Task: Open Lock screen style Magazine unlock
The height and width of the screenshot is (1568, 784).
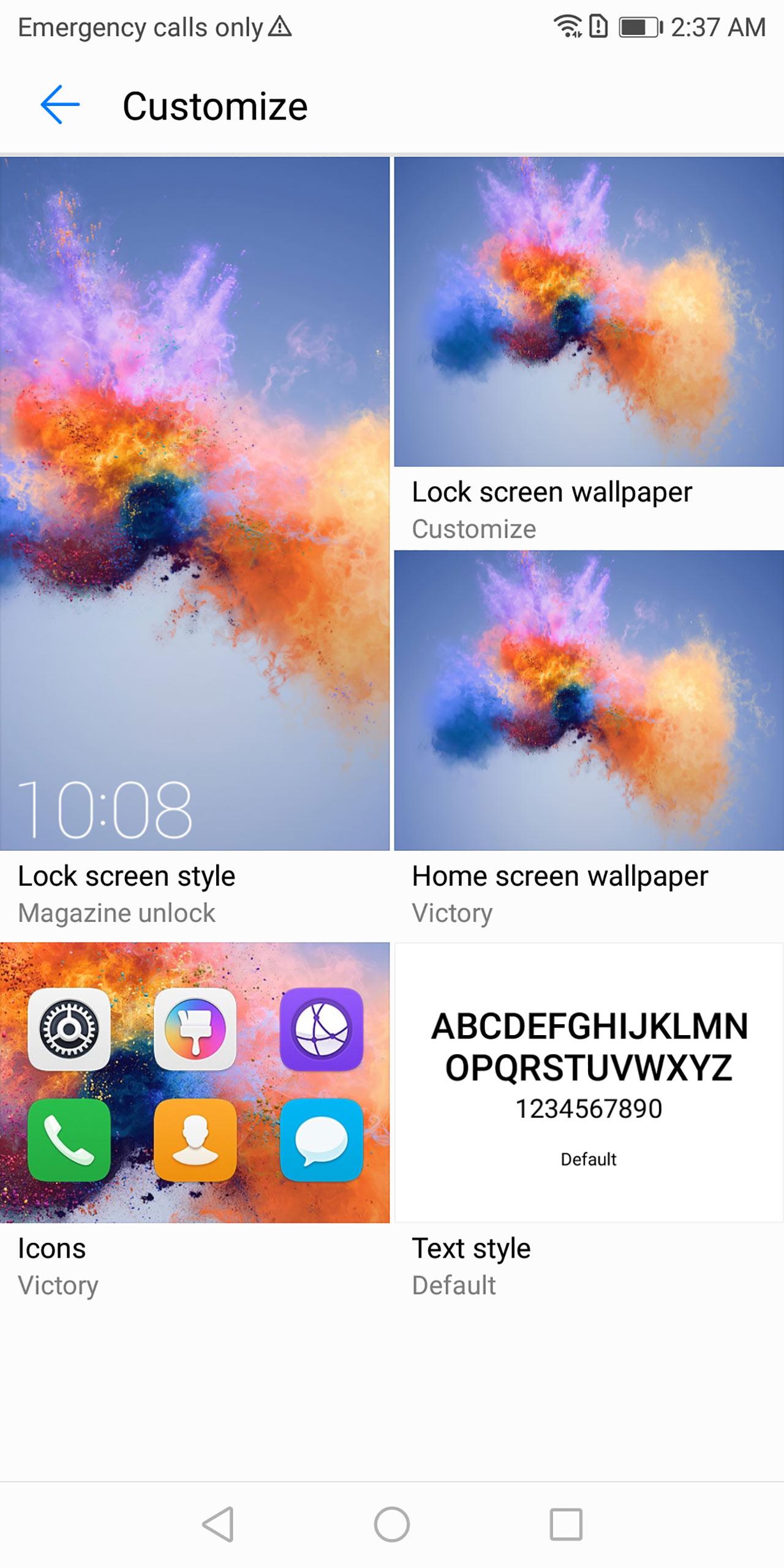Action: [195, 503]
